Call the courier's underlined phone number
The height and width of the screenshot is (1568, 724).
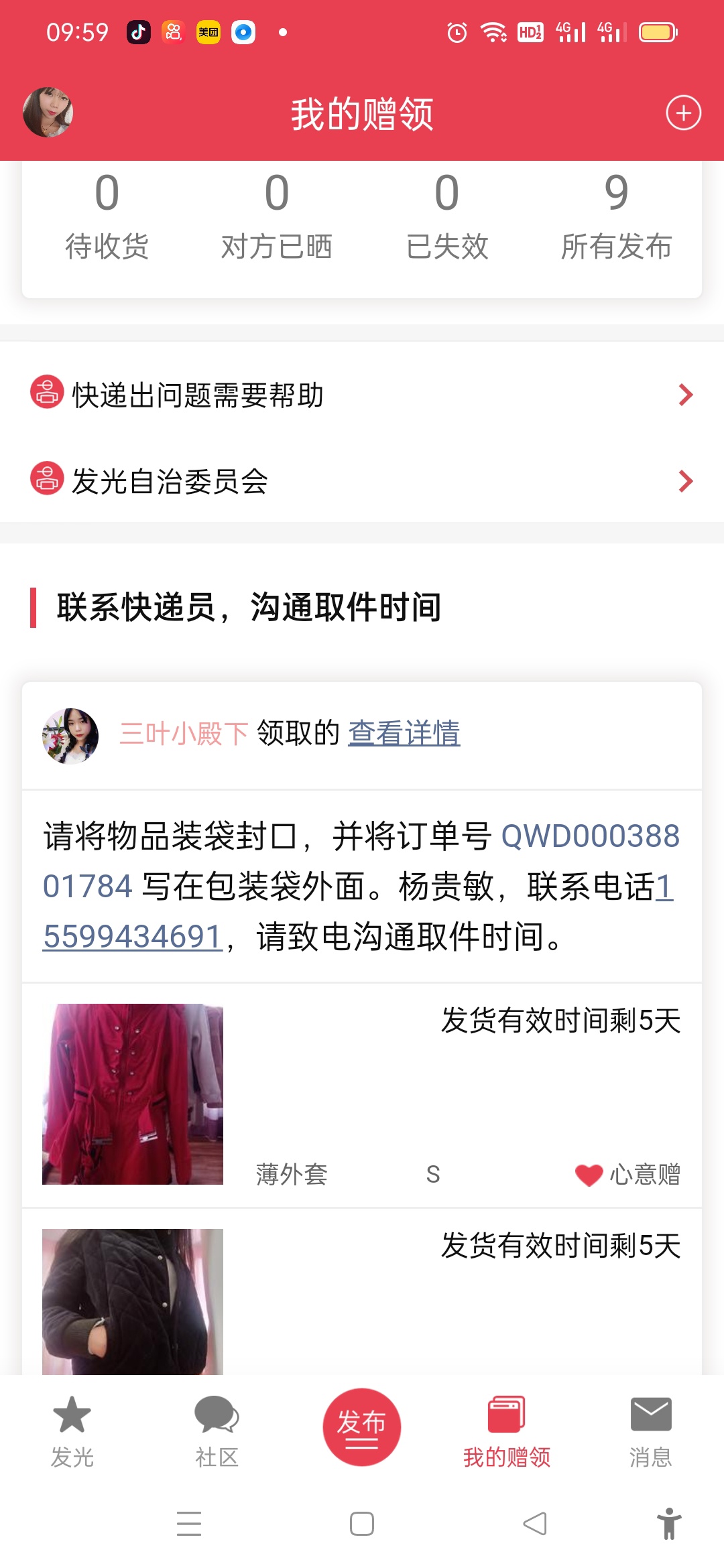coord(133,937)
